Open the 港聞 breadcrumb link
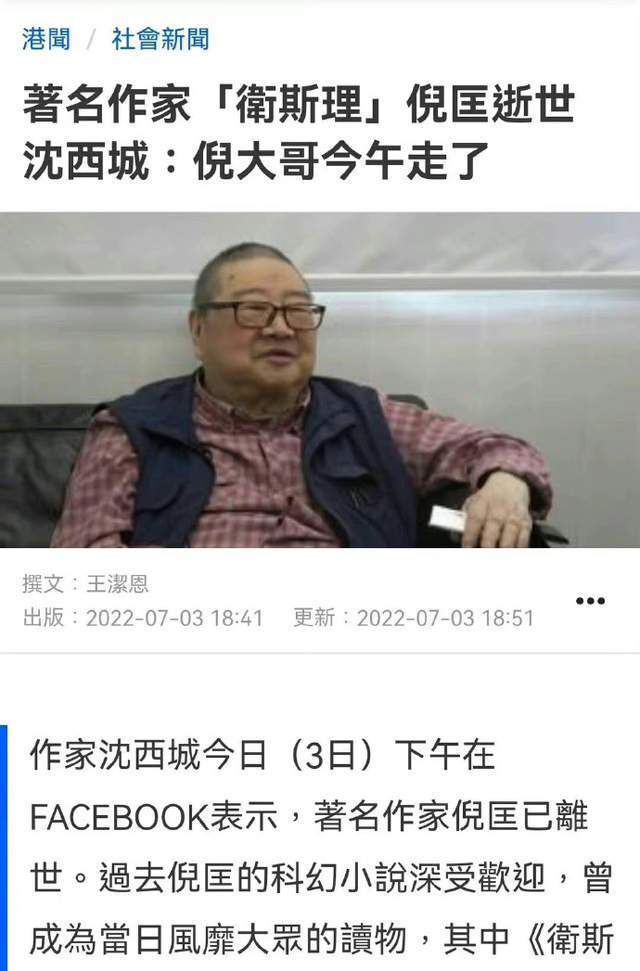 pyautogui.click(x=46, y=39)
